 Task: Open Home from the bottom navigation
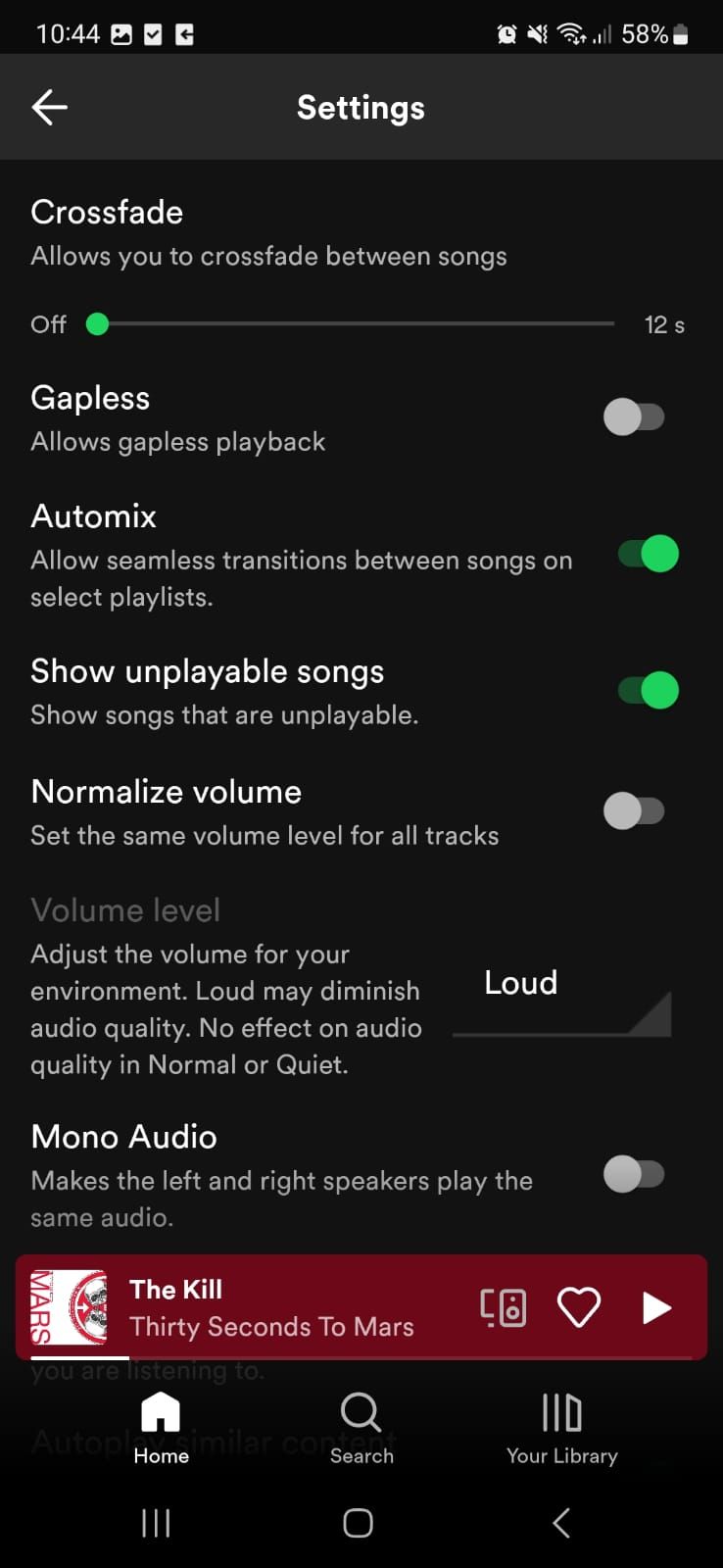pyautogui.click(x=161, y=1427)
